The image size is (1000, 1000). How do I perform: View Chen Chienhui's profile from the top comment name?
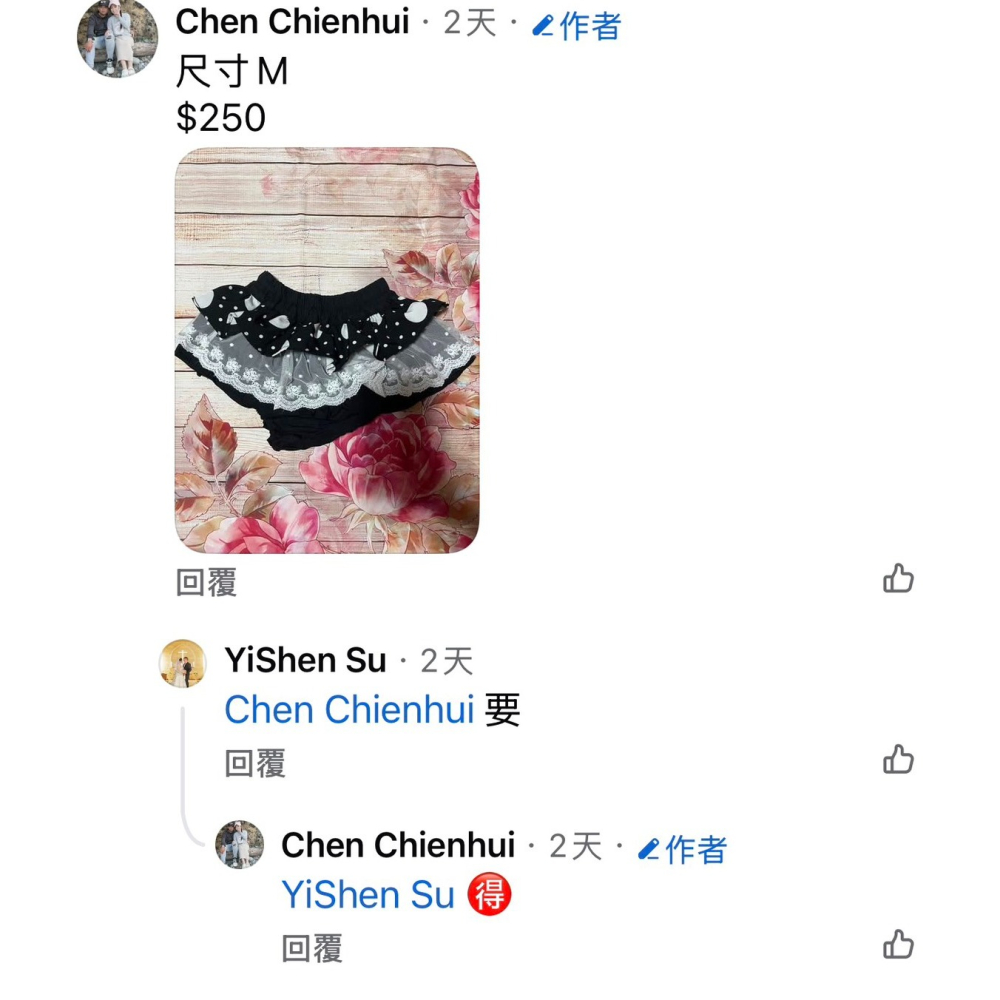pos(292,21)
